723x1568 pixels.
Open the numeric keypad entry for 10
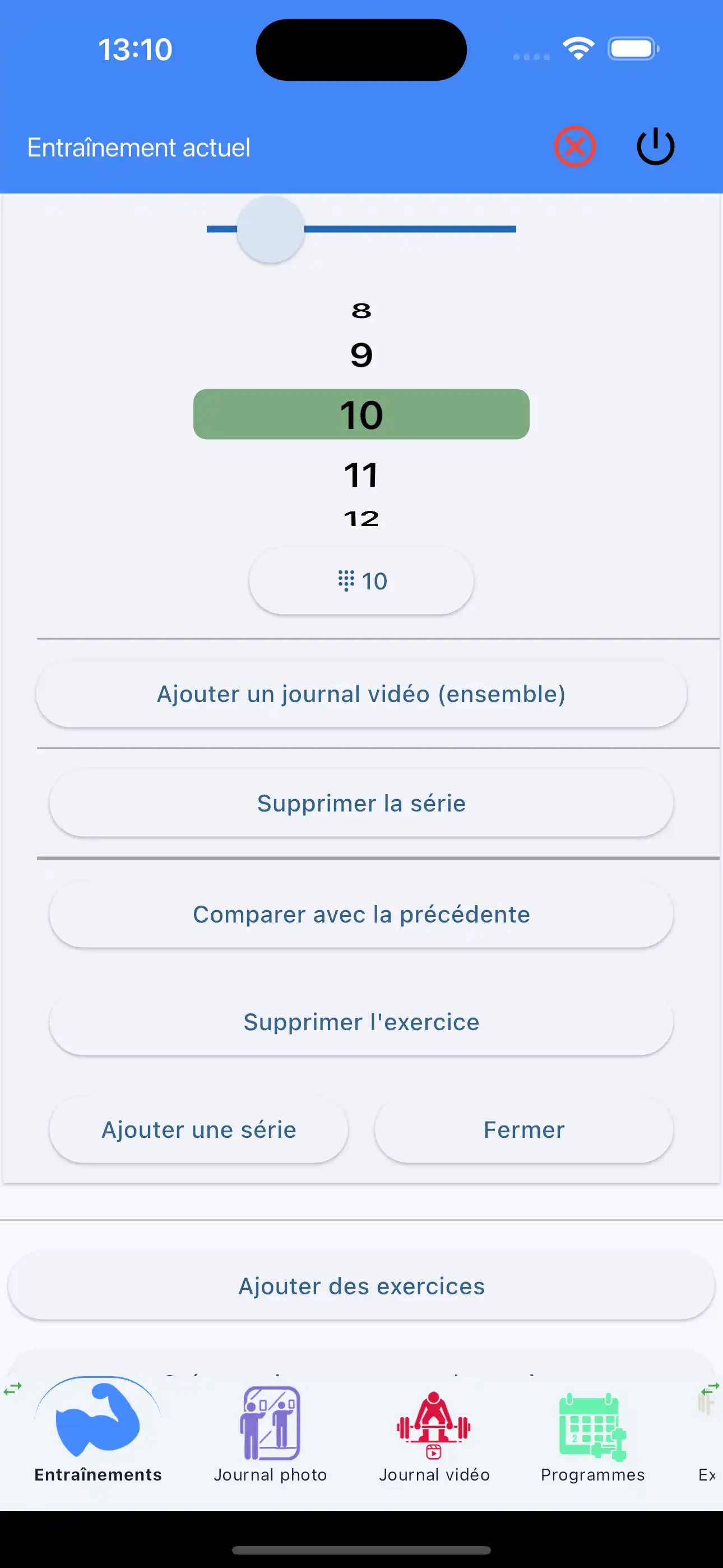pyautogui.click(x=361, y=580)
